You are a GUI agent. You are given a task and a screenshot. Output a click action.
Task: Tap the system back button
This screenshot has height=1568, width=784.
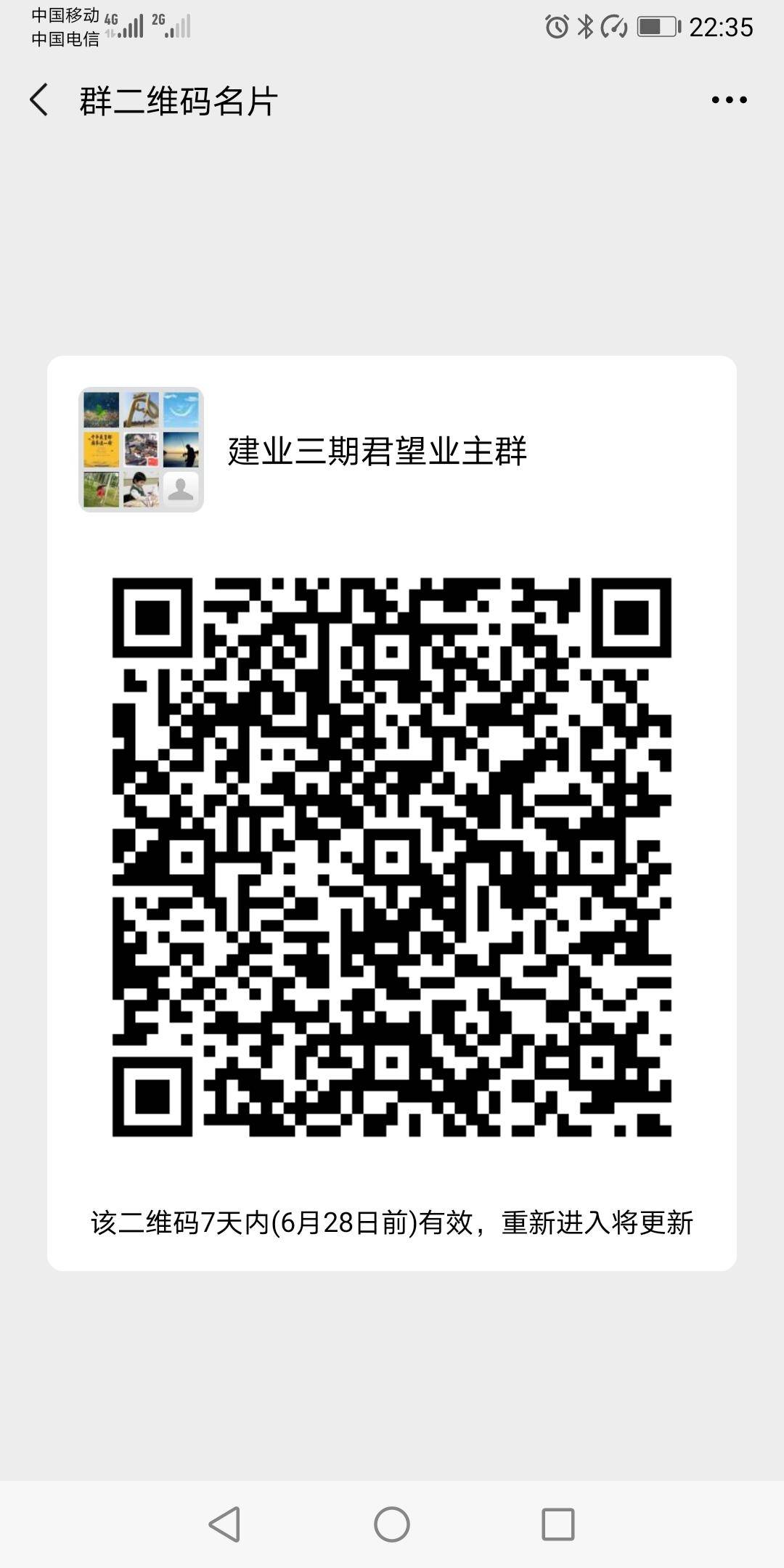pos(225,1523)
